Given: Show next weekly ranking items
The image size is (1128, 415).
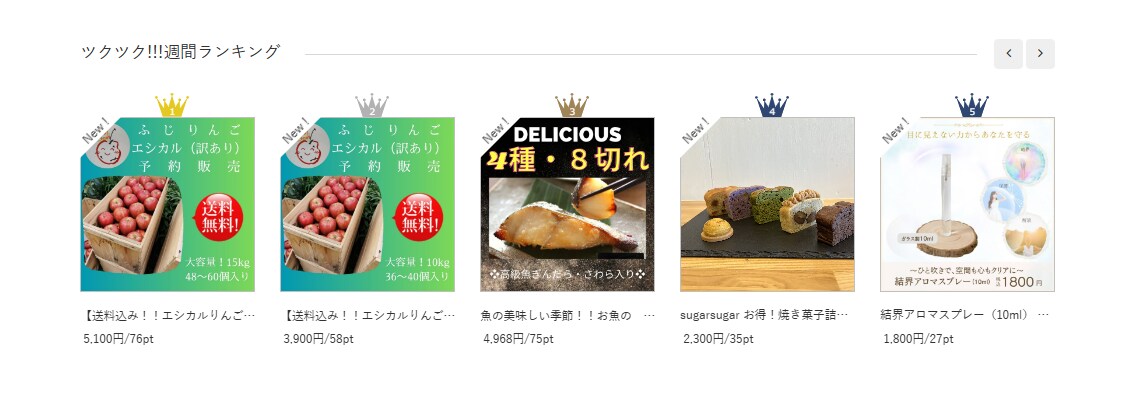Looking at the screenshot, I should (1040, 54).
